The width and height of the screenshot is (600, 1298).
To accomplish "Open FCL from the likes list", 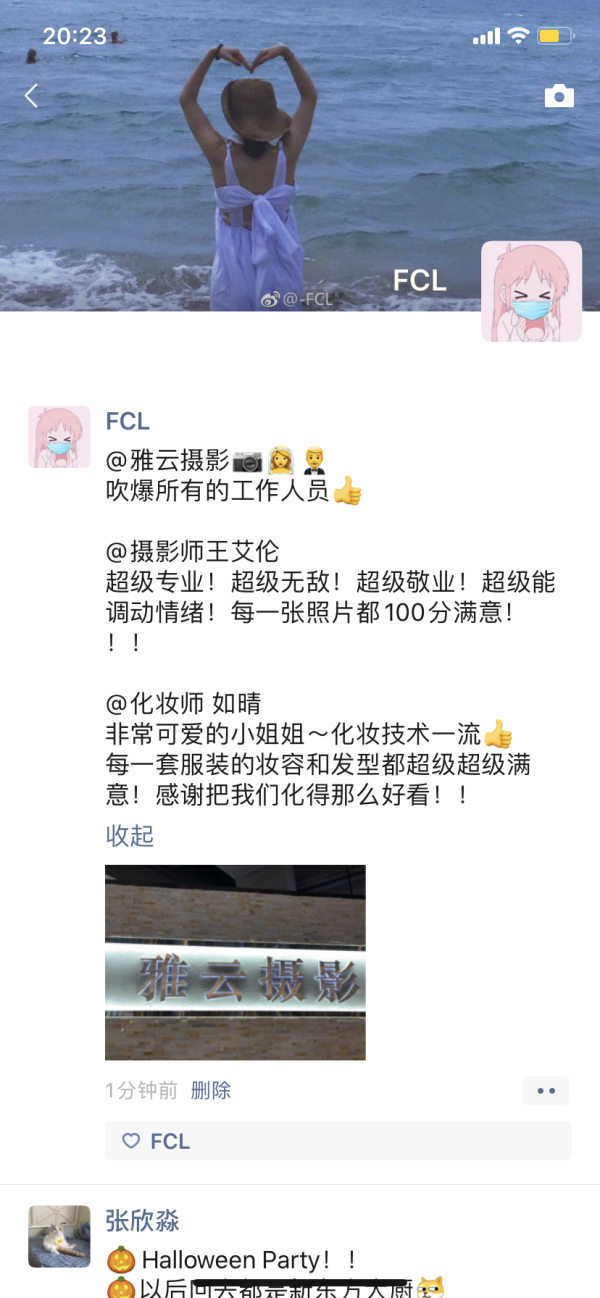I will click(x=170, y=1141).
